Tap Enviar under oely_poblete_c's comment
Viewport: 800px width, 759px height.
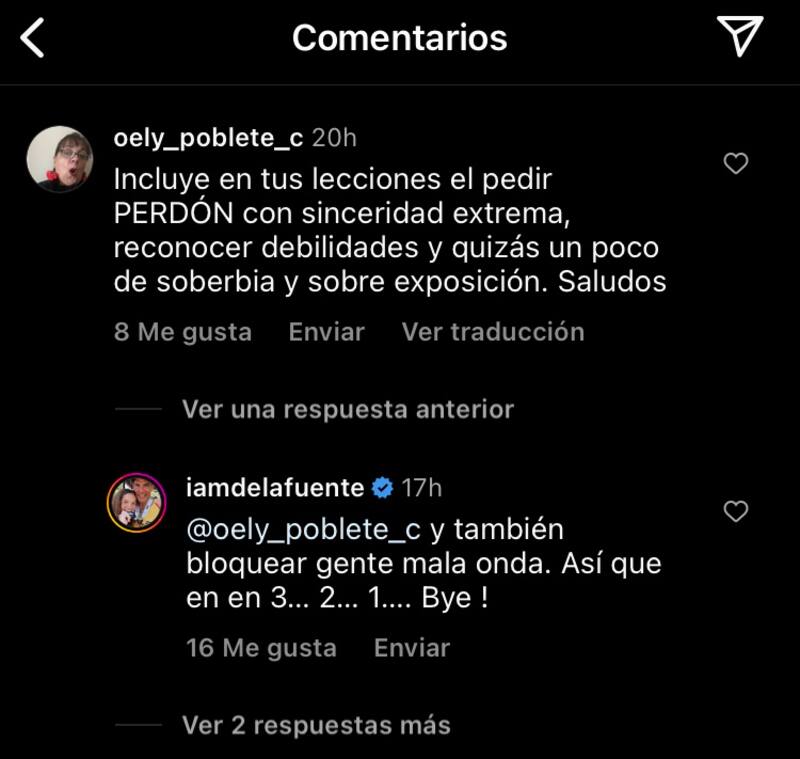point(326,332)
